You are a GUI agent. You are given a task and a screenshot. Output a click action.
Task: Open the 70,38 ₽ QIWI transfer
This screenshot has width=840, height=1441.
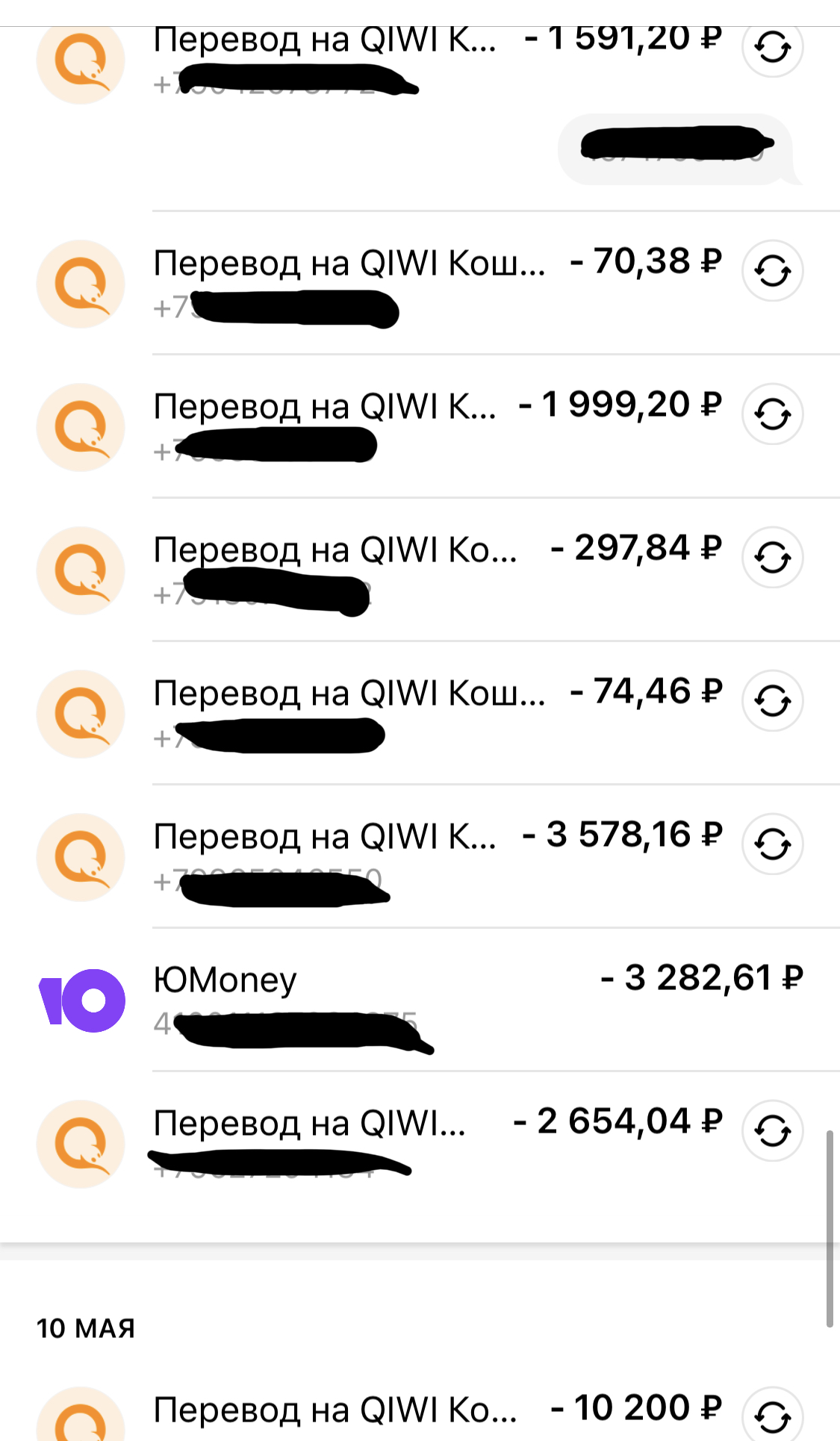pos(420,284)
